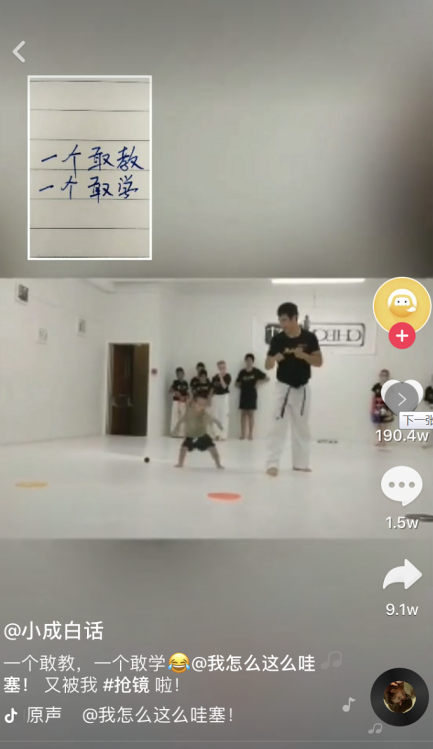Open the @小成白话 username profile
This screenshot has width=433, height=749.
(54, 631)
